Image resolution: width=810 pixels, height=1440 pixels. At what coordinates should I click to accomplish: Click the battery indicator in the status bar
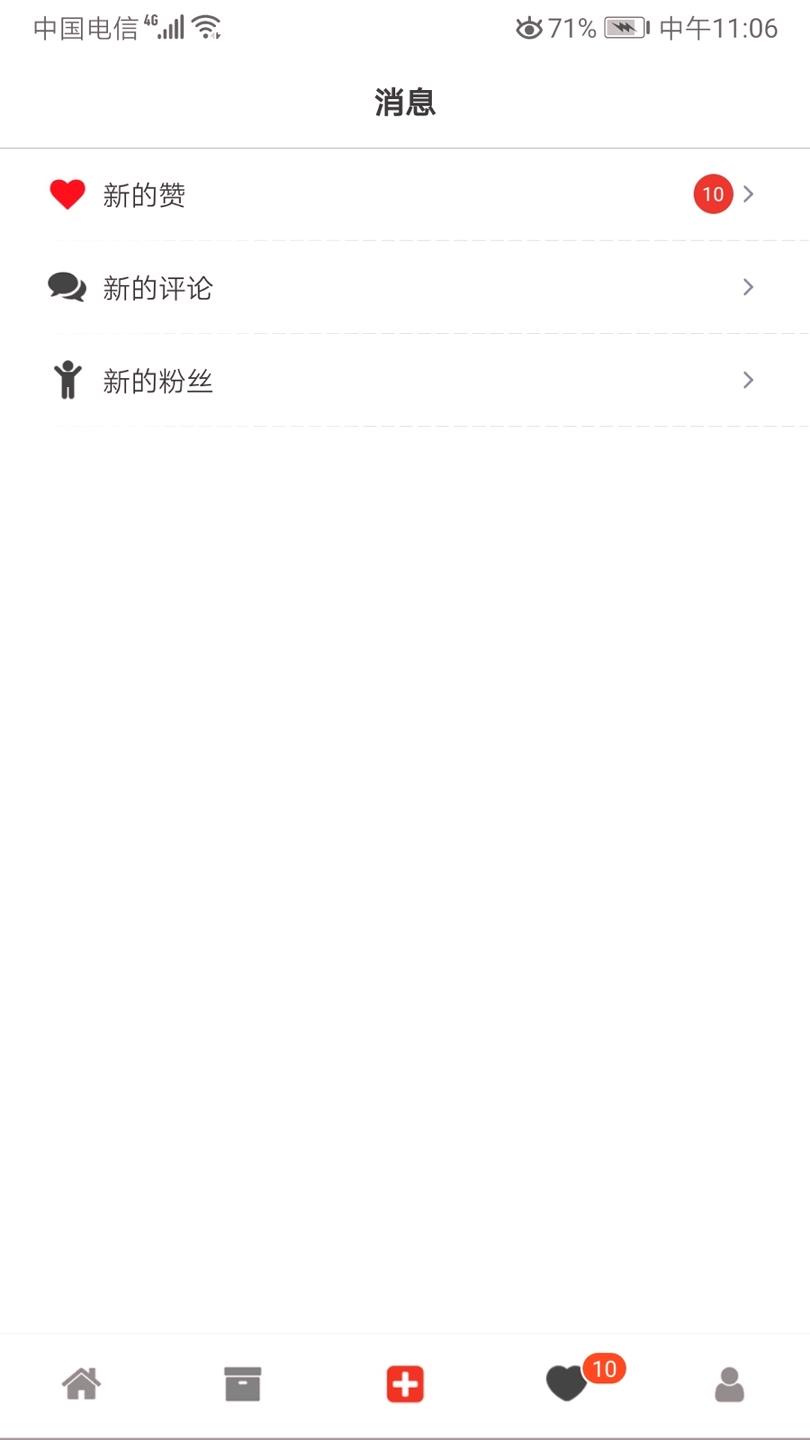(x=622, y=27)
